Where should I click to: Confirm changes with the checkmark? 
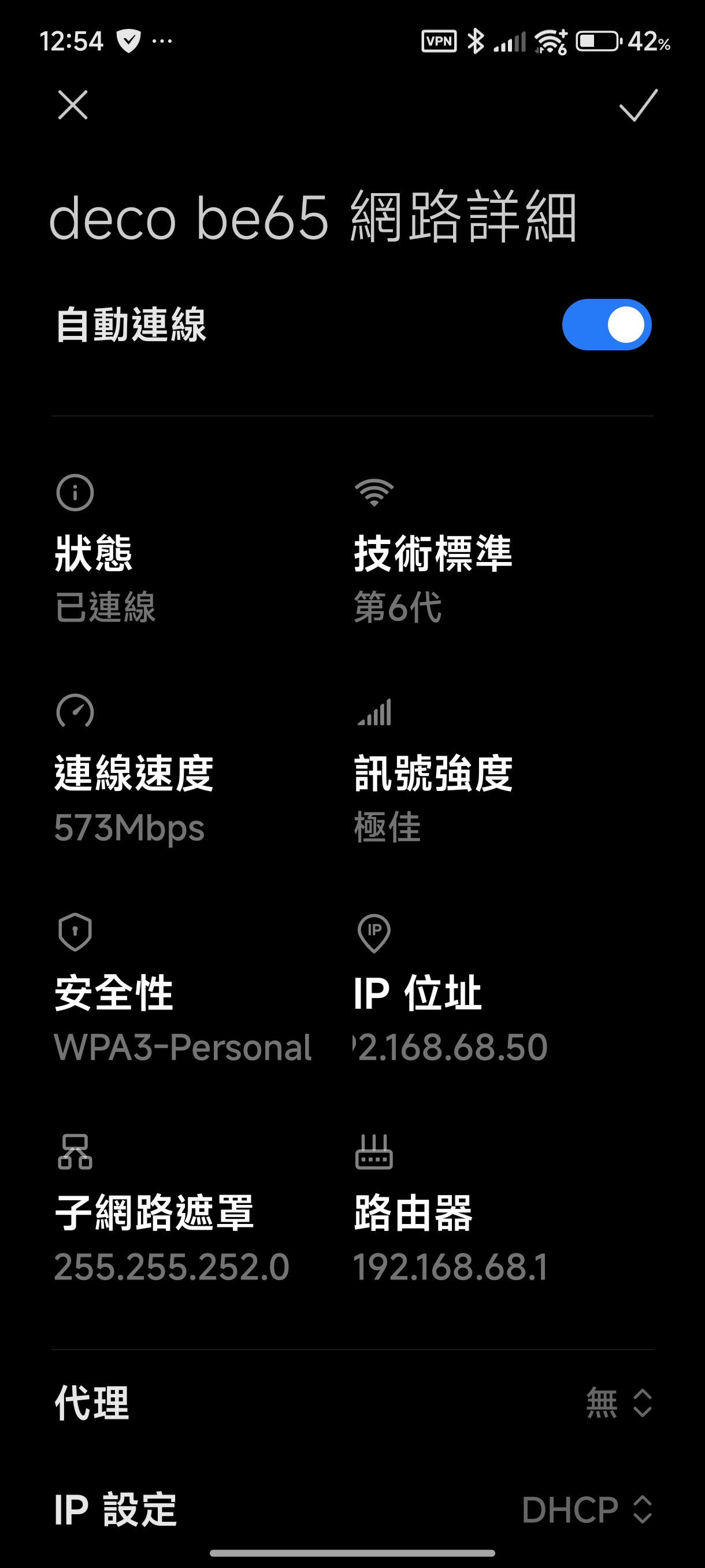(637, 105)
